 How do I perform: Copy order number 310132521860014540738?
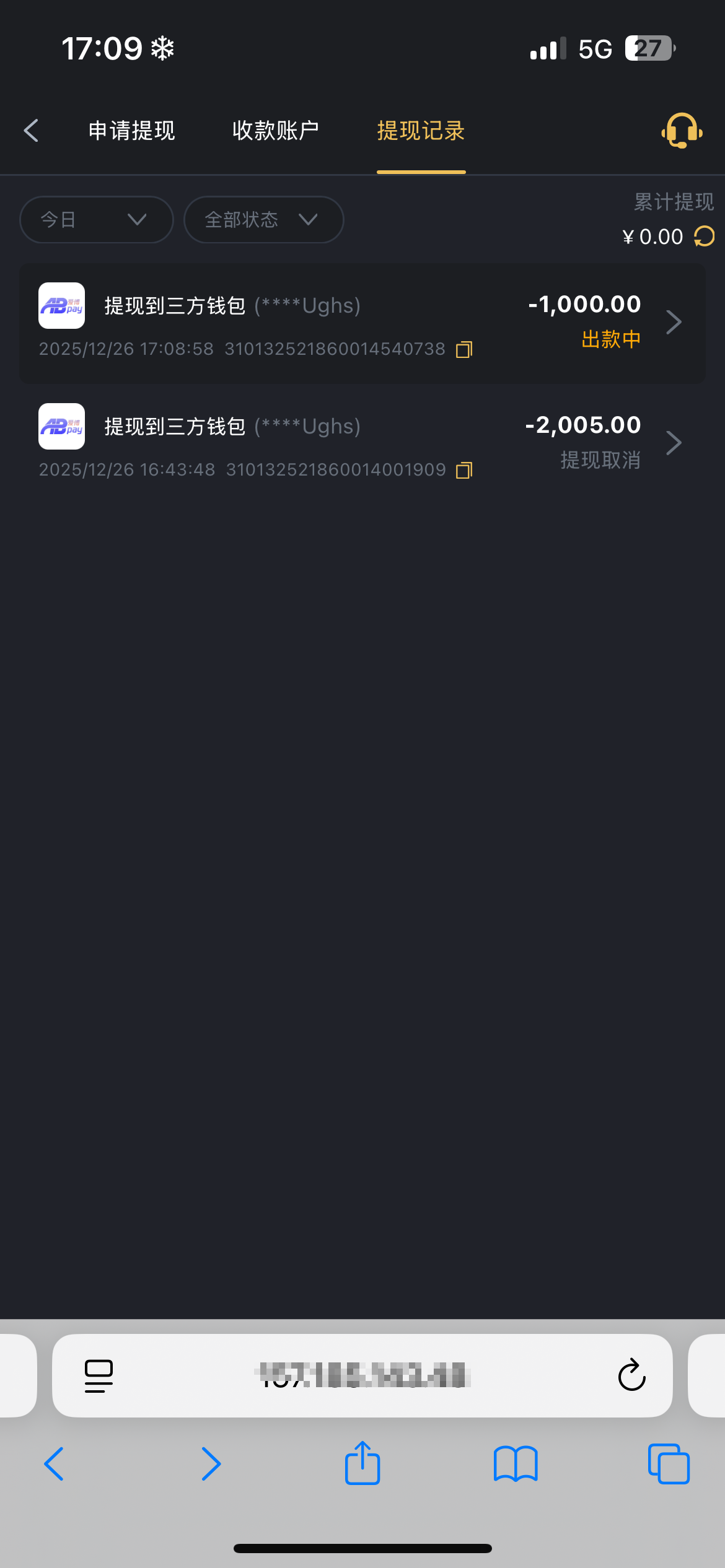point(465,349)
